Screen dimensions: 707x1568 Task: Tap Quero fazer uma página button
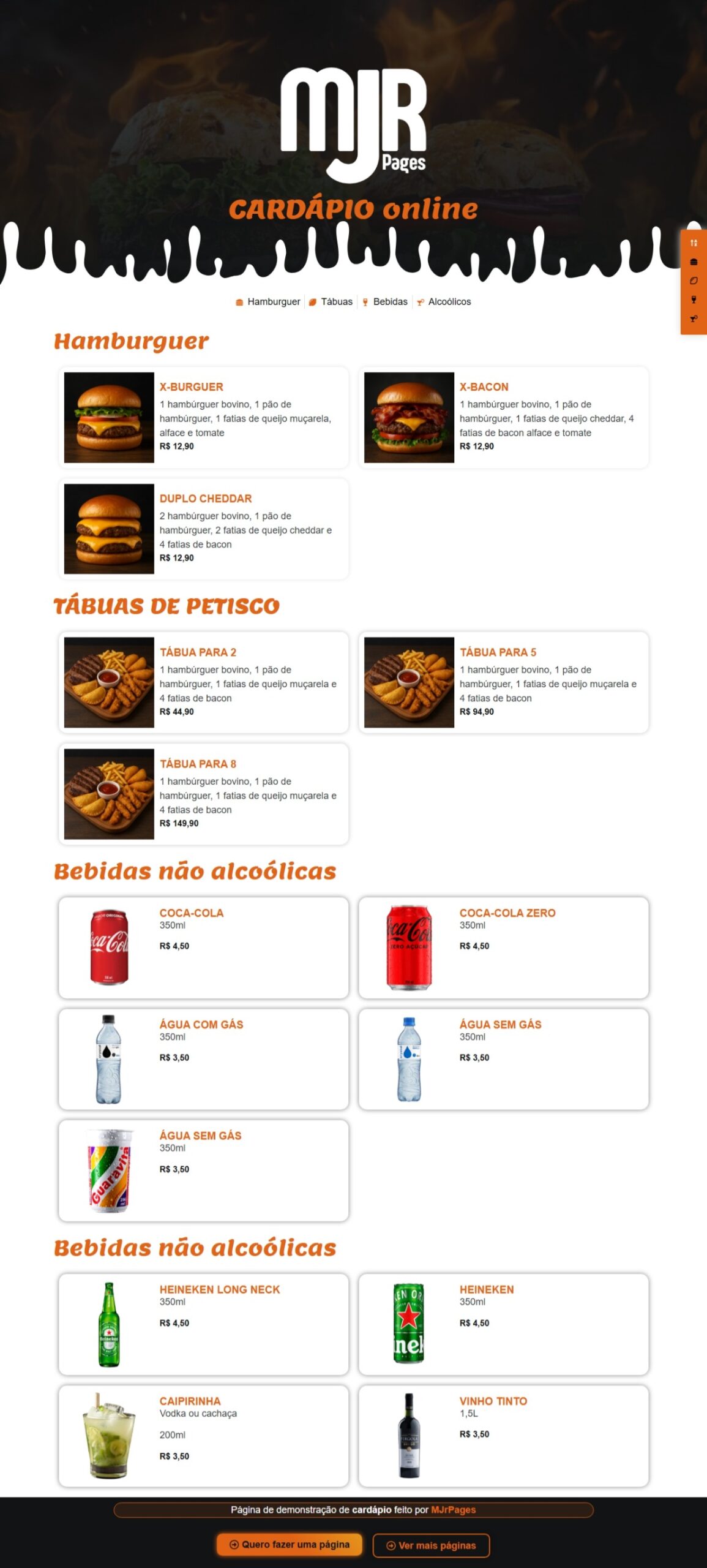pos(289,1545)
